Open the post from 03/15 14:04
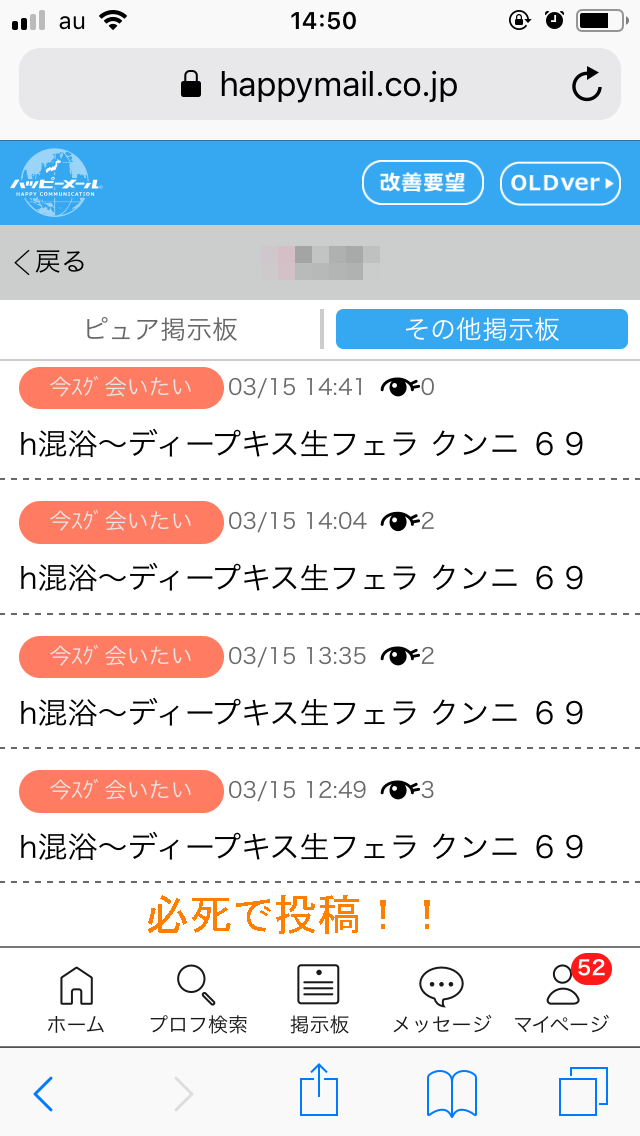 pos(301,577)
